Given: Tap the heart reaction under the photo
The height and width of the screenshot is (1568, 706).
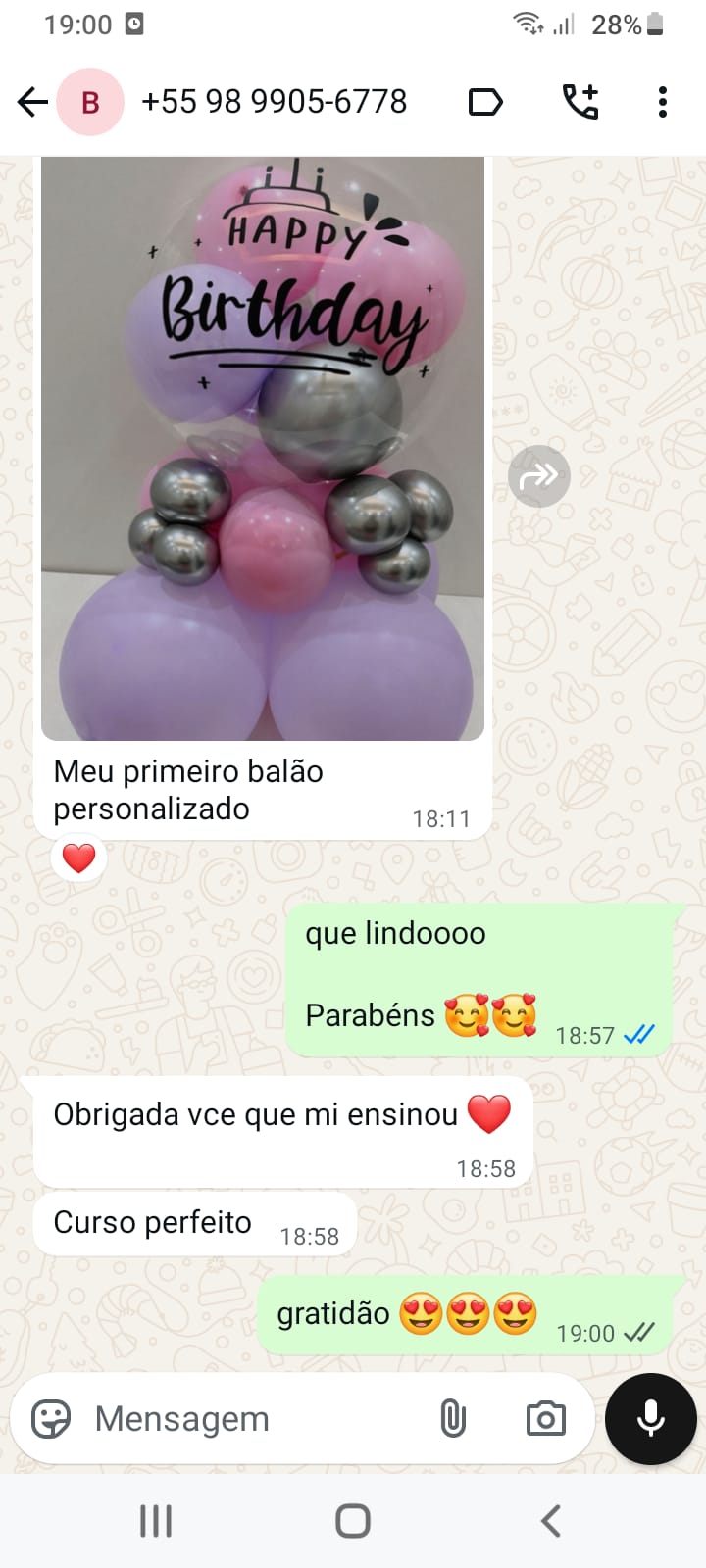Looking at the screenshot, I should [78, 857].
